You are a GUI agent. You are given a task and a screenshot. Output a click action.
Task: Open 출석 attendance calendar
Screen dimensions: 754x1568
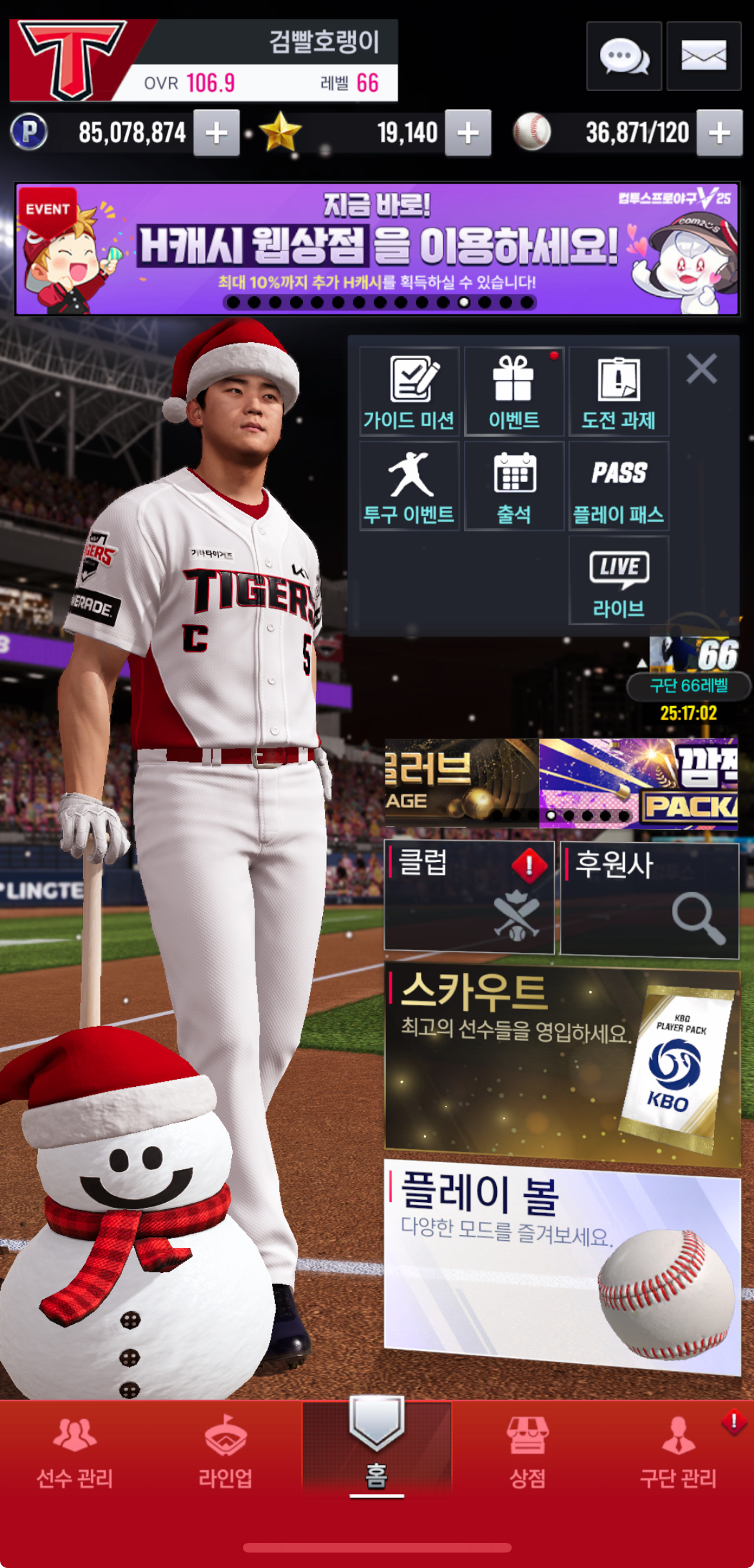pyautogui.click(x=514, y=486)
